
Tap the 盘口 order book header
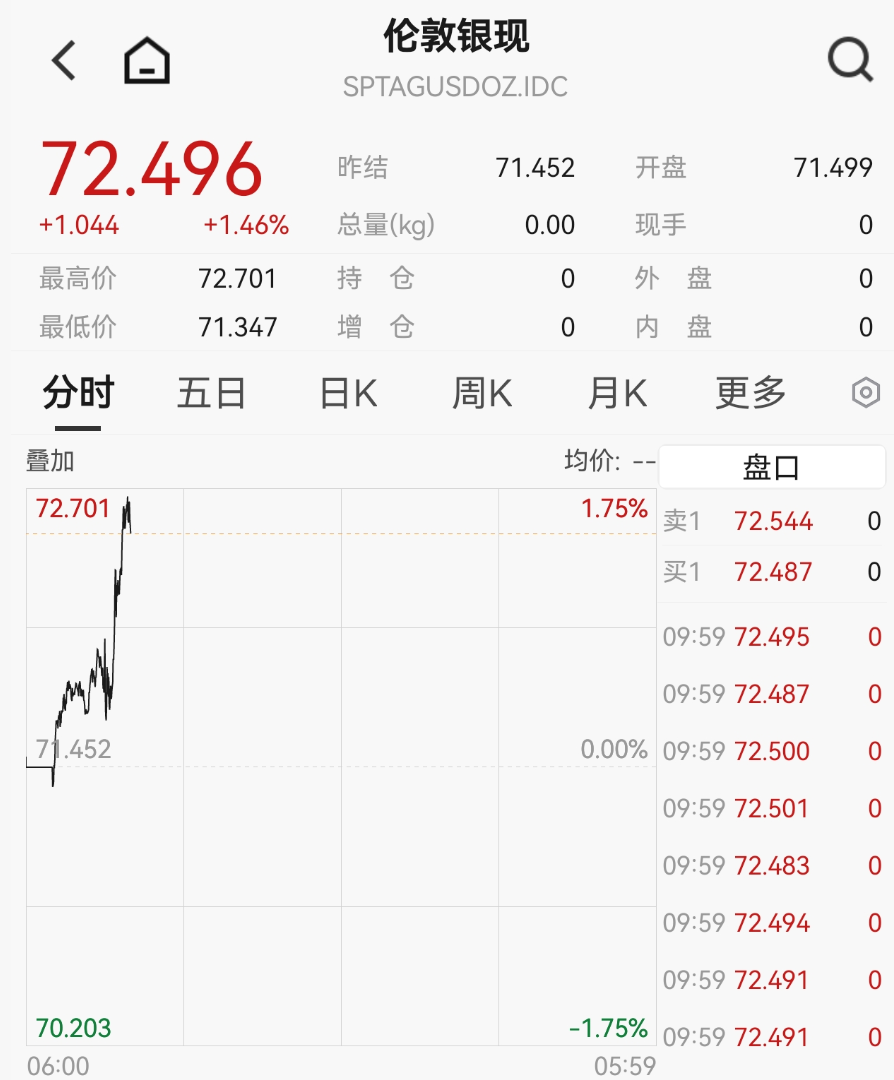tap(772, 466)
